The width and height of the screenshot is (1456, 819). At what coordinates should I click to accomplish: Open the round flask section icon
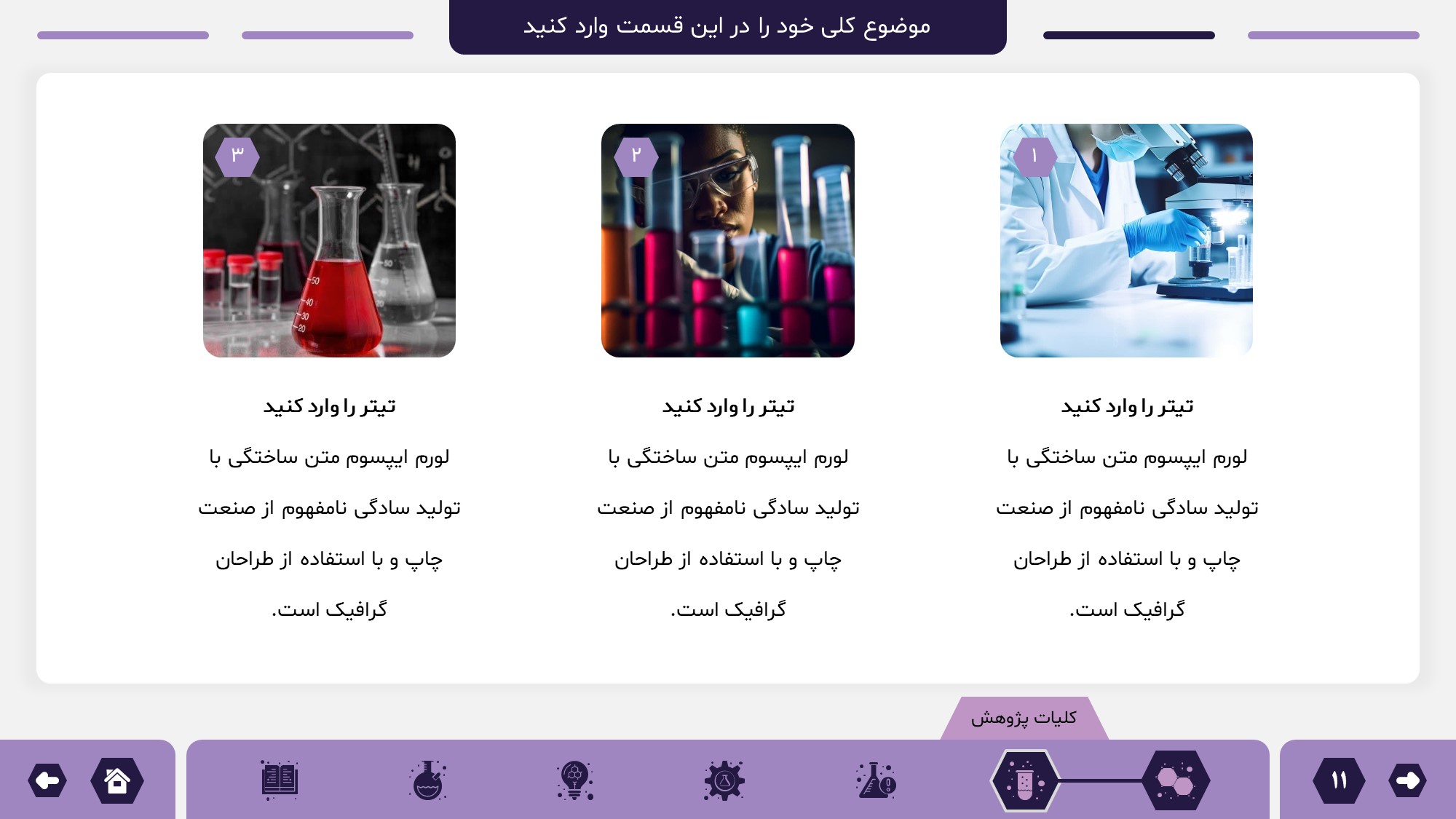click(428, 780)
